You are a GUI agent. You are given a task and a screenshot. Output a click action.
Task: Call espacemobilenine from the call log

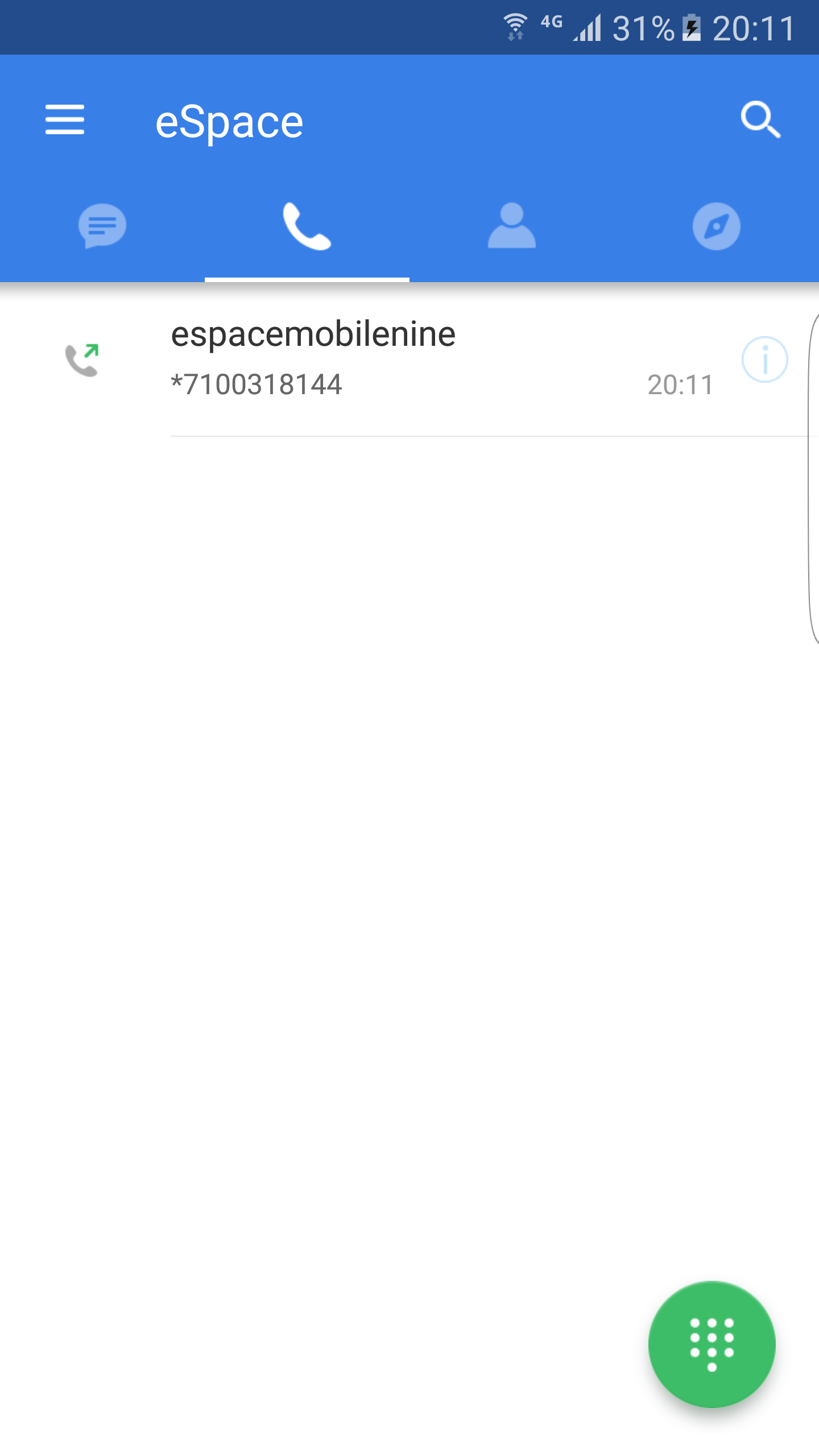(313, 334)
